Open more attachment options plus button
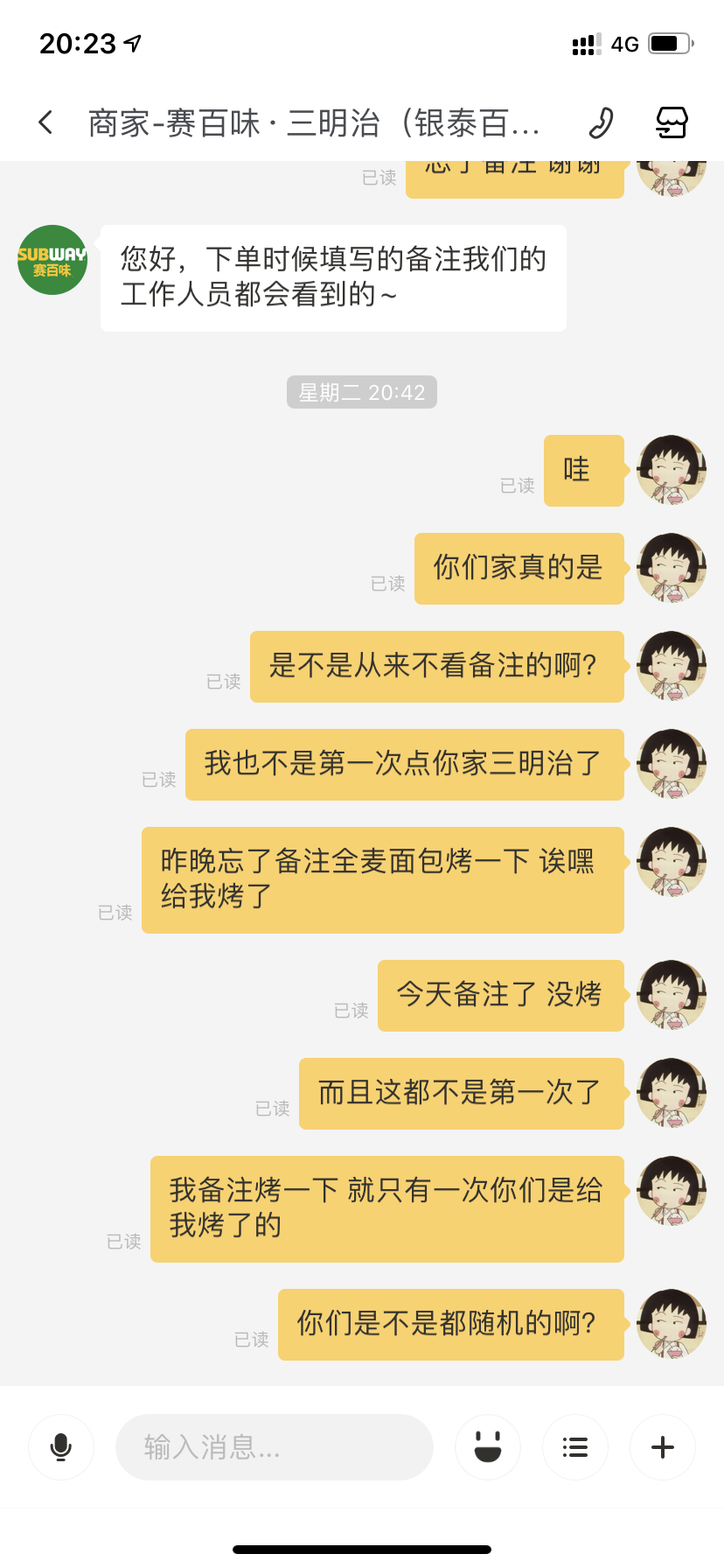 pos(663,1447)
